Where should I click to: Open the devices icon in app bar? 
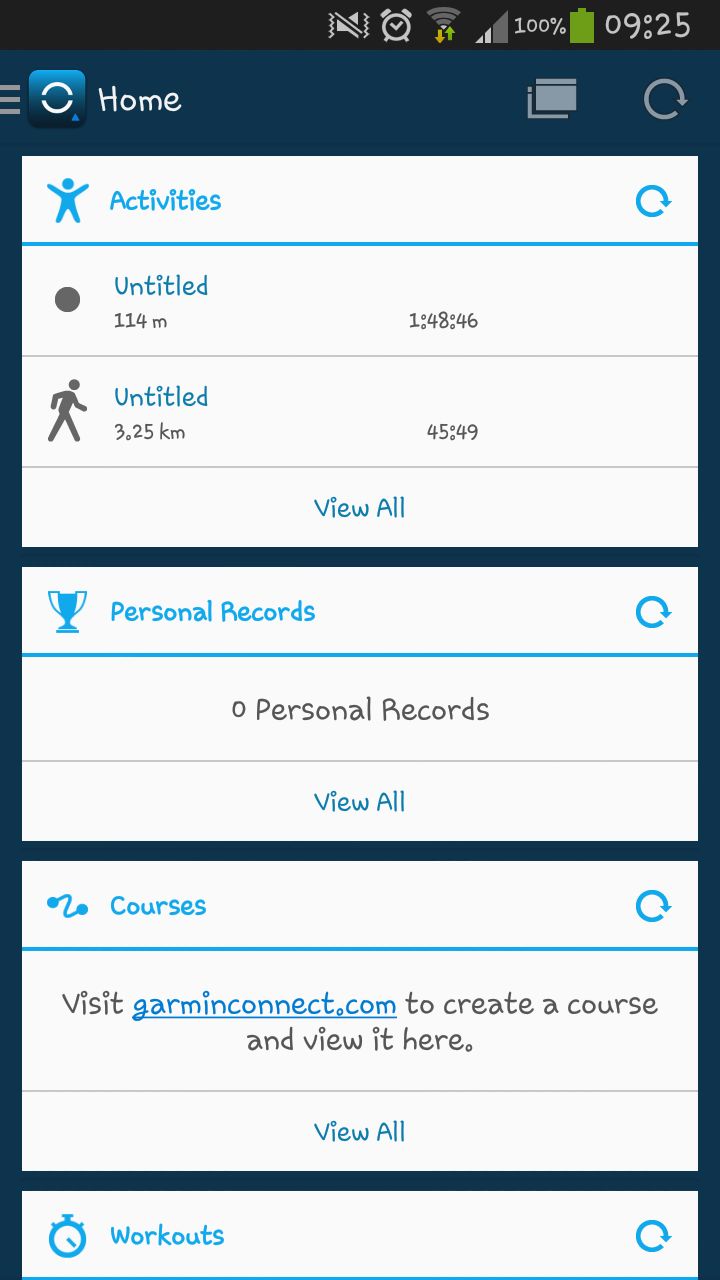click(x=552, y=99)
